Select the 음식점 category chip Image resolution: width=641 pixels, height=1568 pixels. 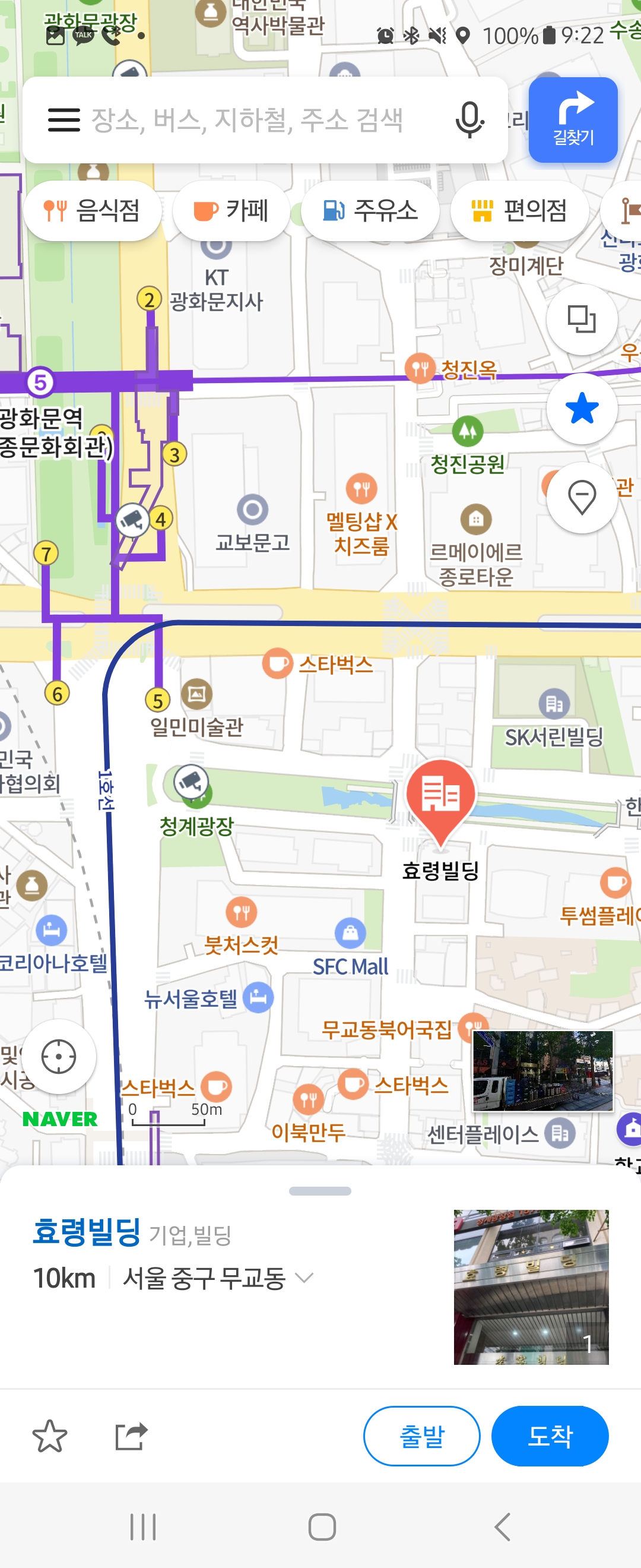[x=93, y=211]
